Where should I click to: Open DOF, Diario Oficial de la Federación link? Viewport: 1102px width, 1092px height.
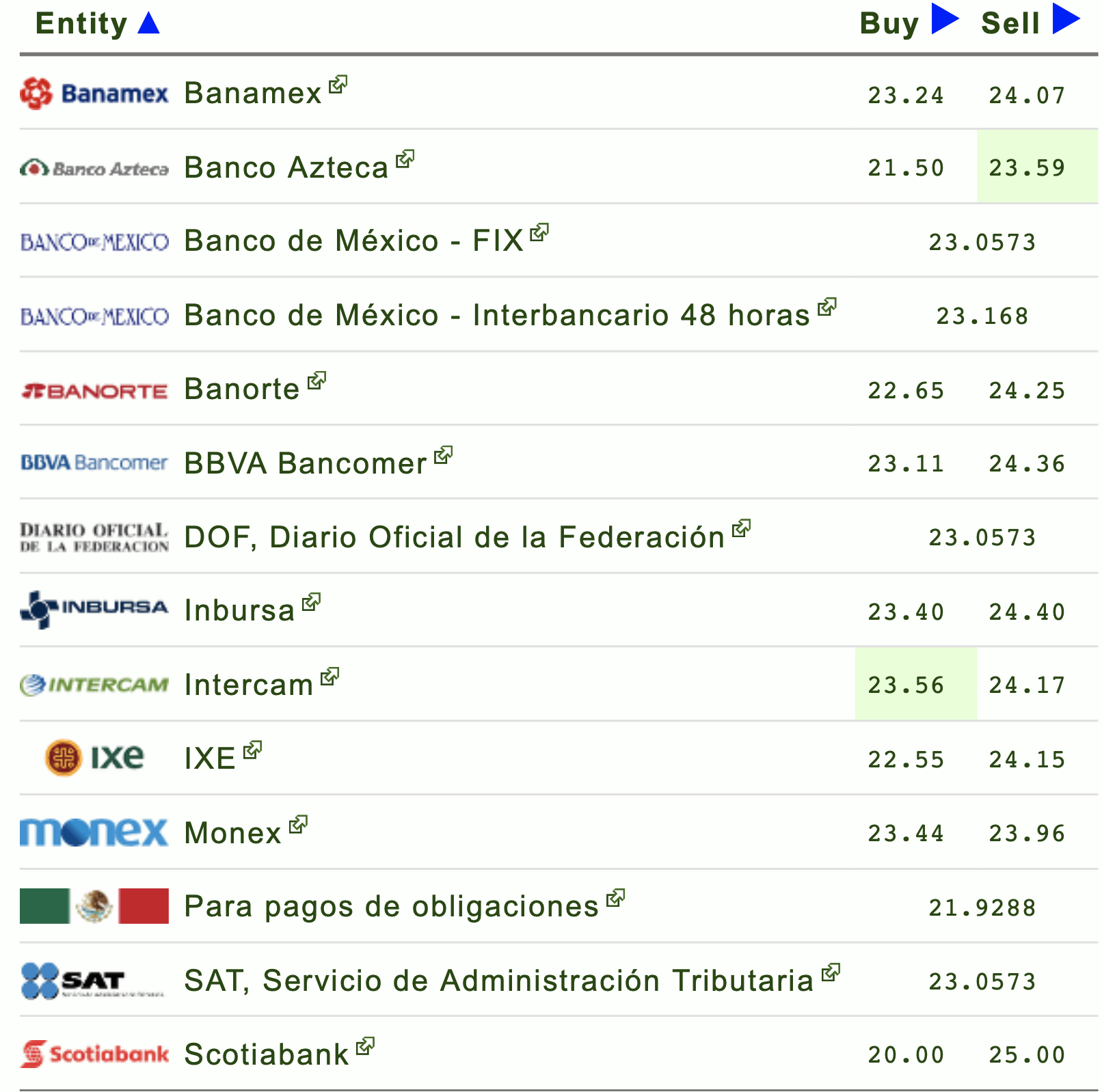[x=455, y=538]
